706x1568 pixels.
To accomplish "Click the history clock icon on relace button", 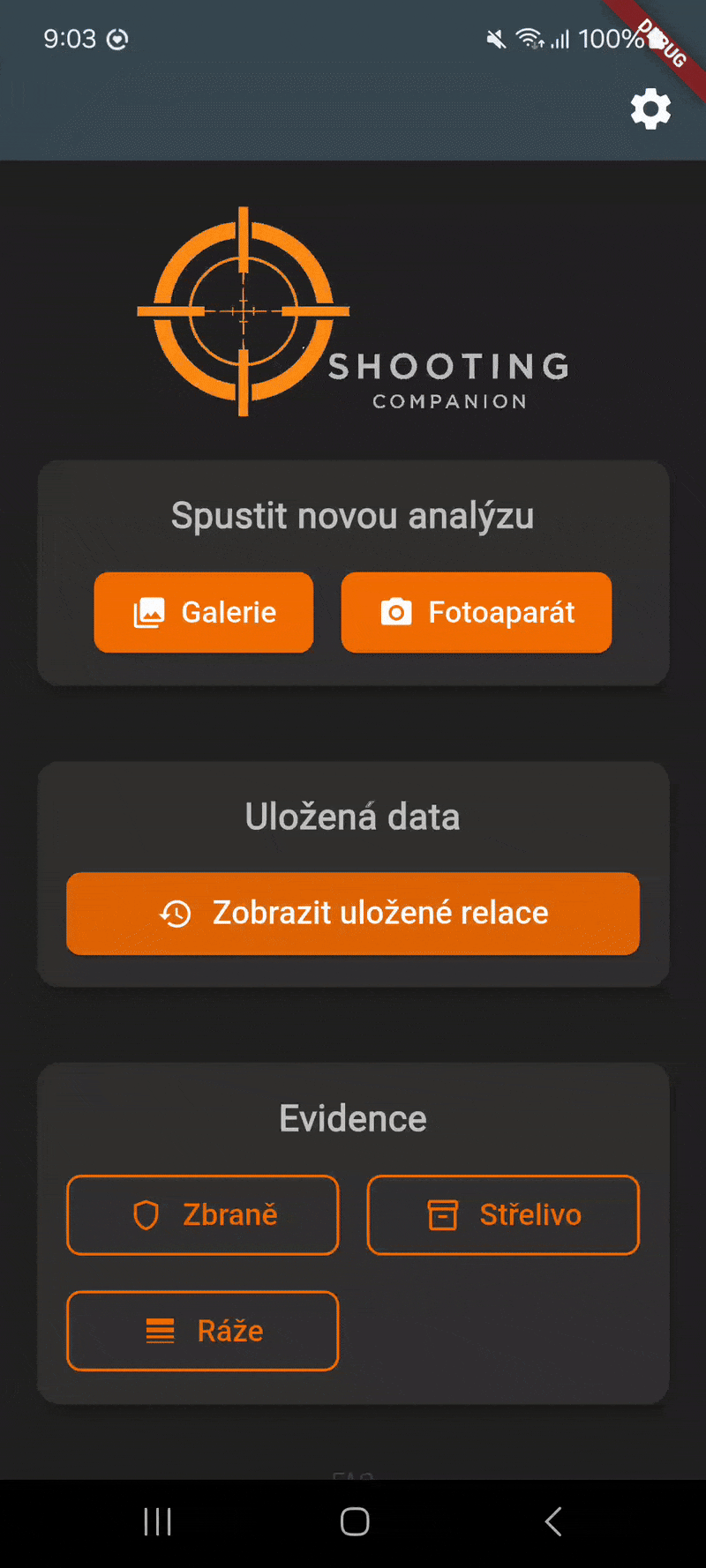I will tap(176, 914).
